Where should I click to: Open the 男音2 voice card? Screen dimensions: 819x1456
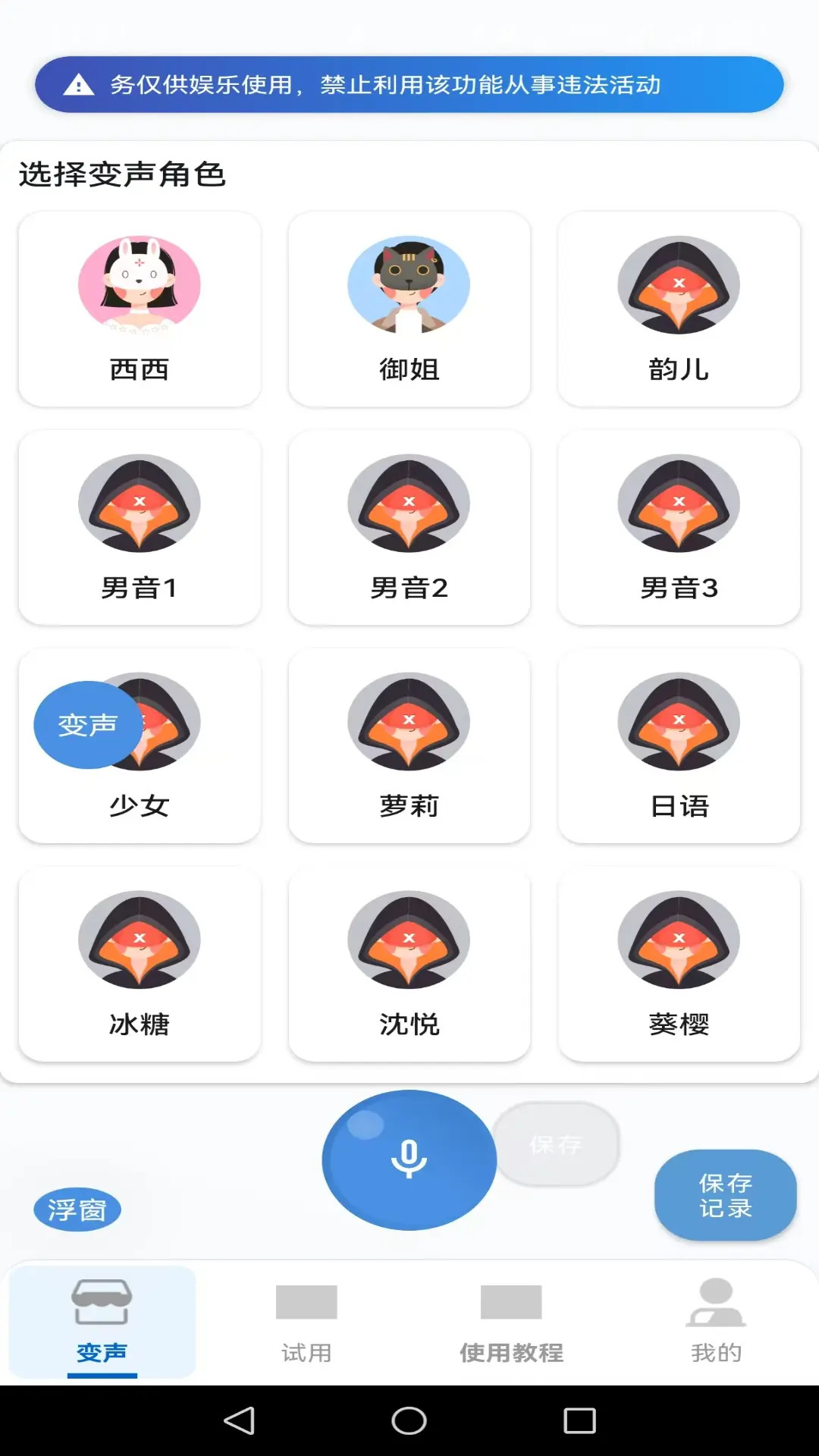click(x=408, y=502)
